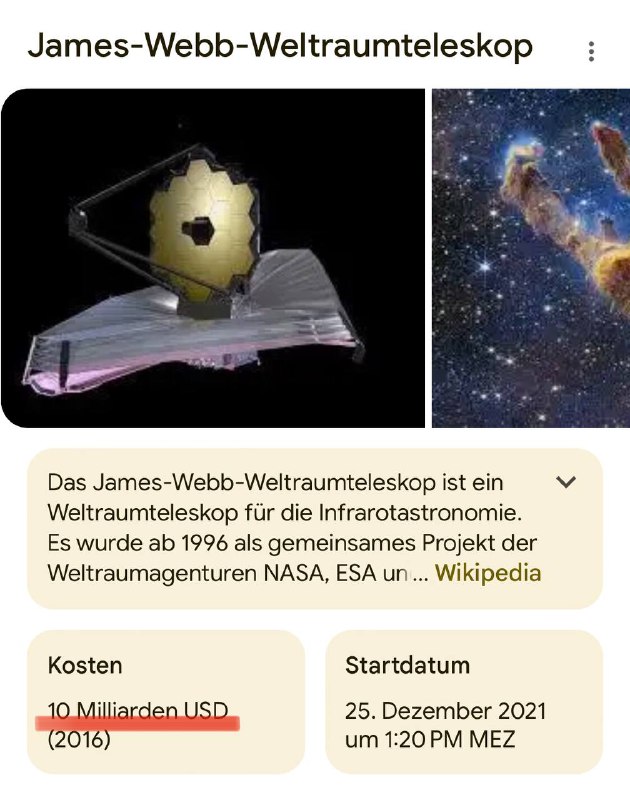The height and width of the screenshot is (800, 630).
Task: Open the three-dot overflow menu
Action: click(592, 51)
